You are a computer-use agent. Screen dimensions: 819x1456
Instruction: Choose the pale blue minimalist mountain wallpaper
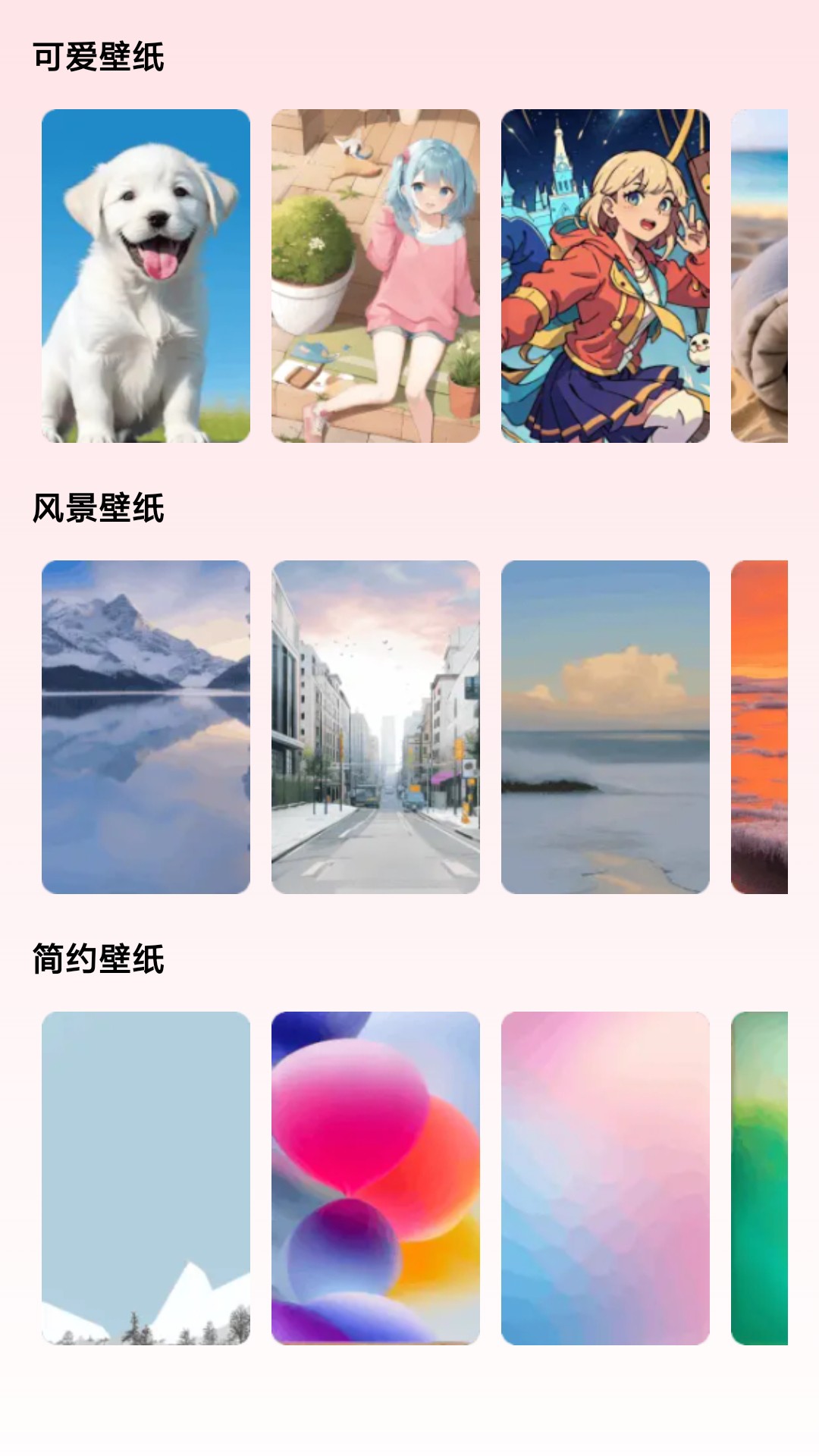pyautogui.click(x=146, y=1178)
